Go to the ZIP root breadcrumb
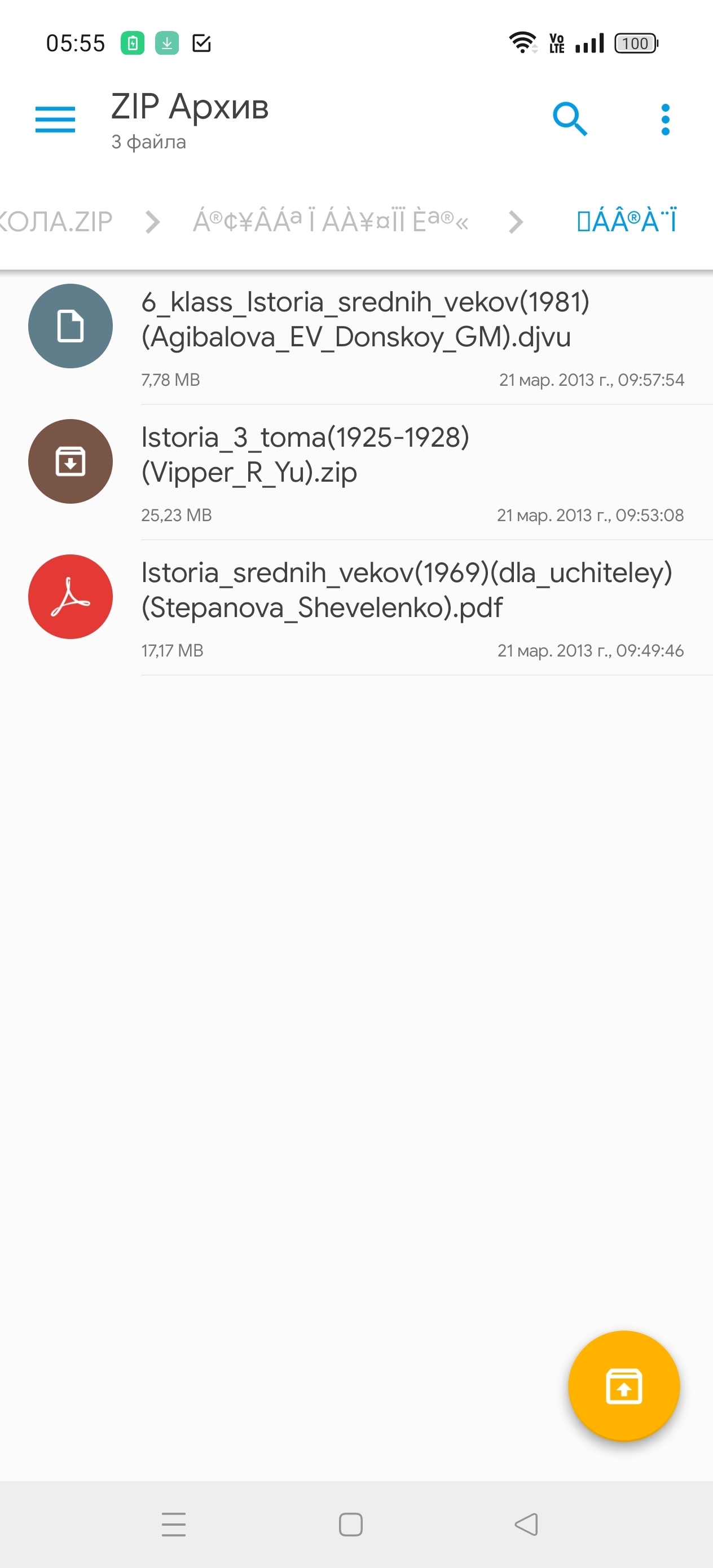Image resolution: width=713 pixels, height=1568 pixels. [x=56, y=222]
